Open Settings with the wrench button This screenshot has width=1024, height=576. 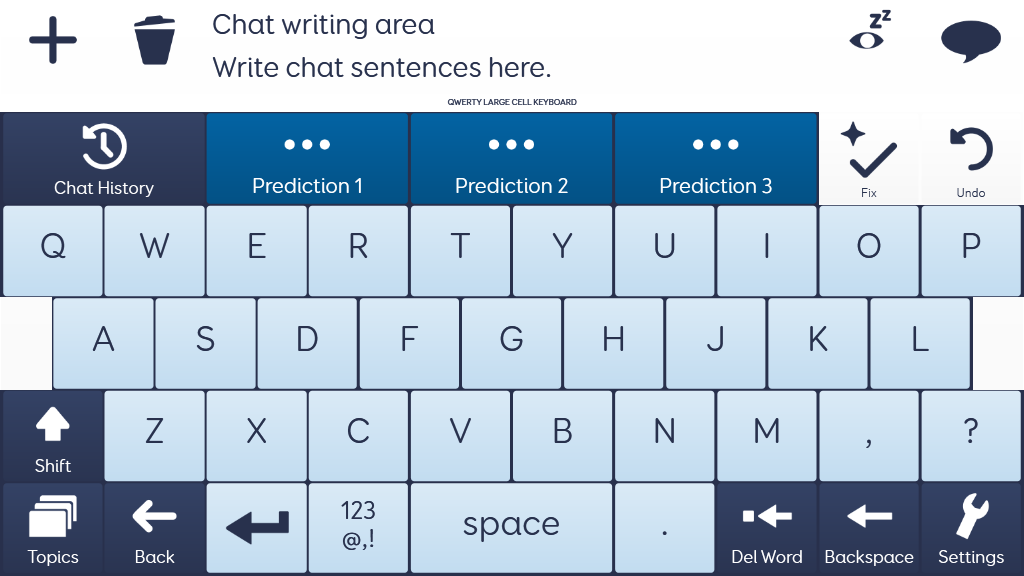[x=971, y=529]
